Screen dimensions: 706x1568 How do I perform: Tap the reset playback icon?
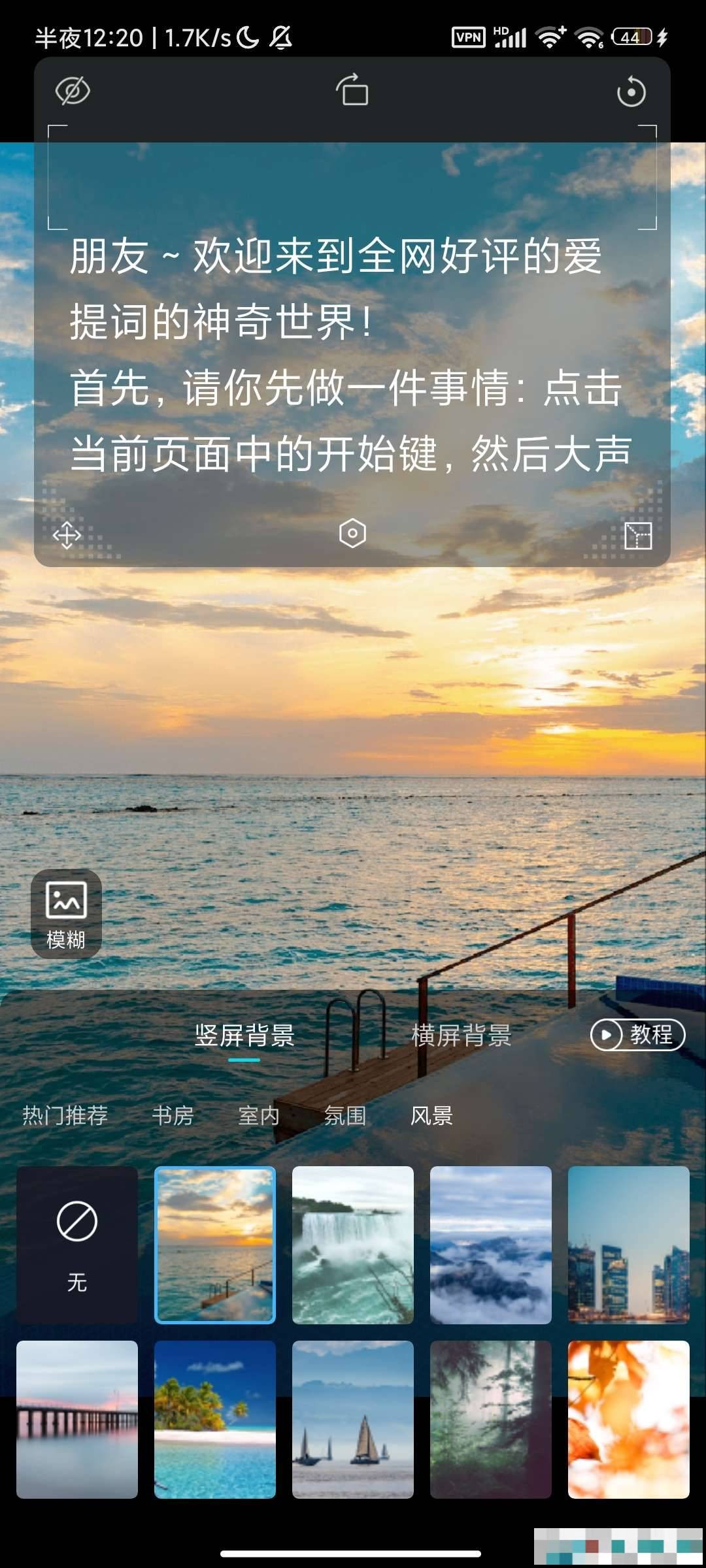click(631, 91)
